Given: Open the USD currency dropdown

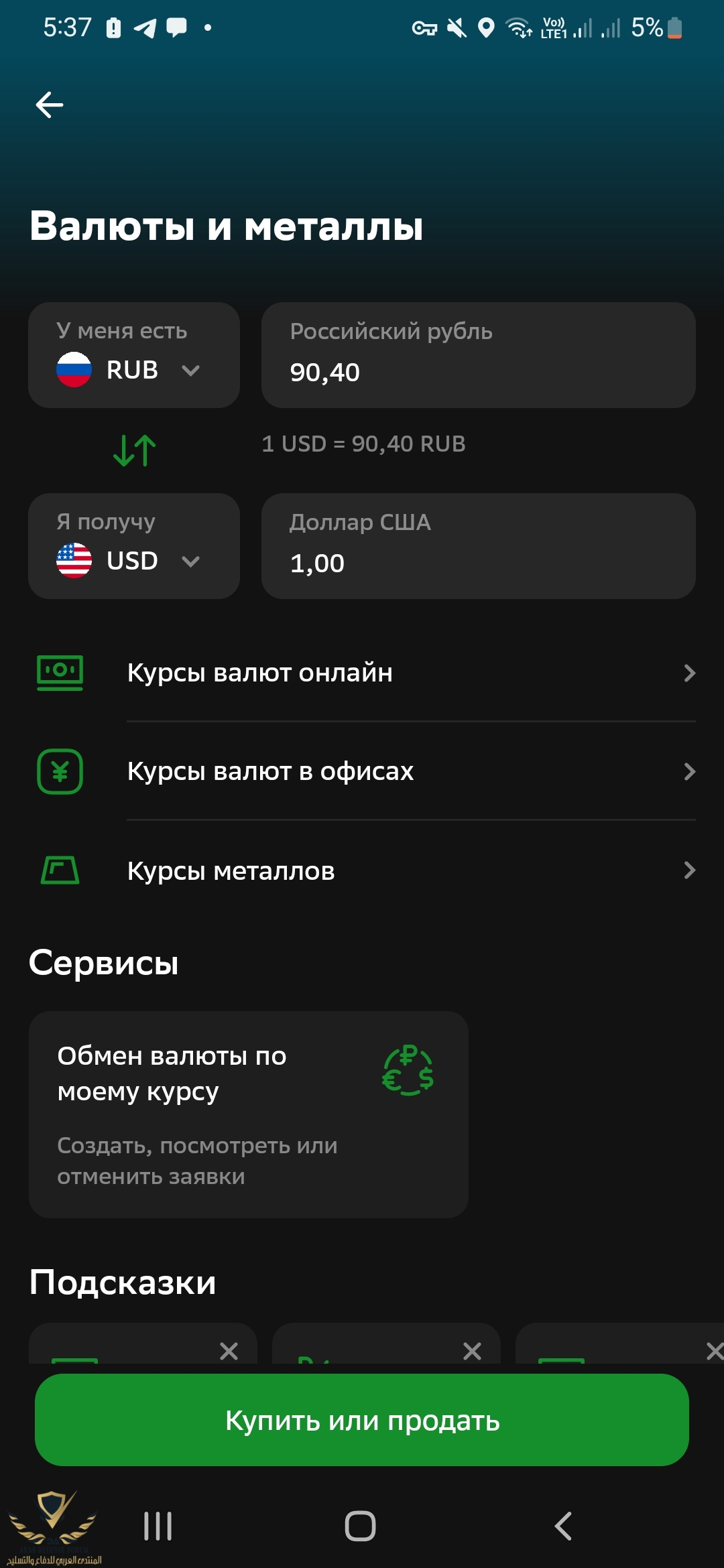Looking at the screenshot, I should coord(134,547).
